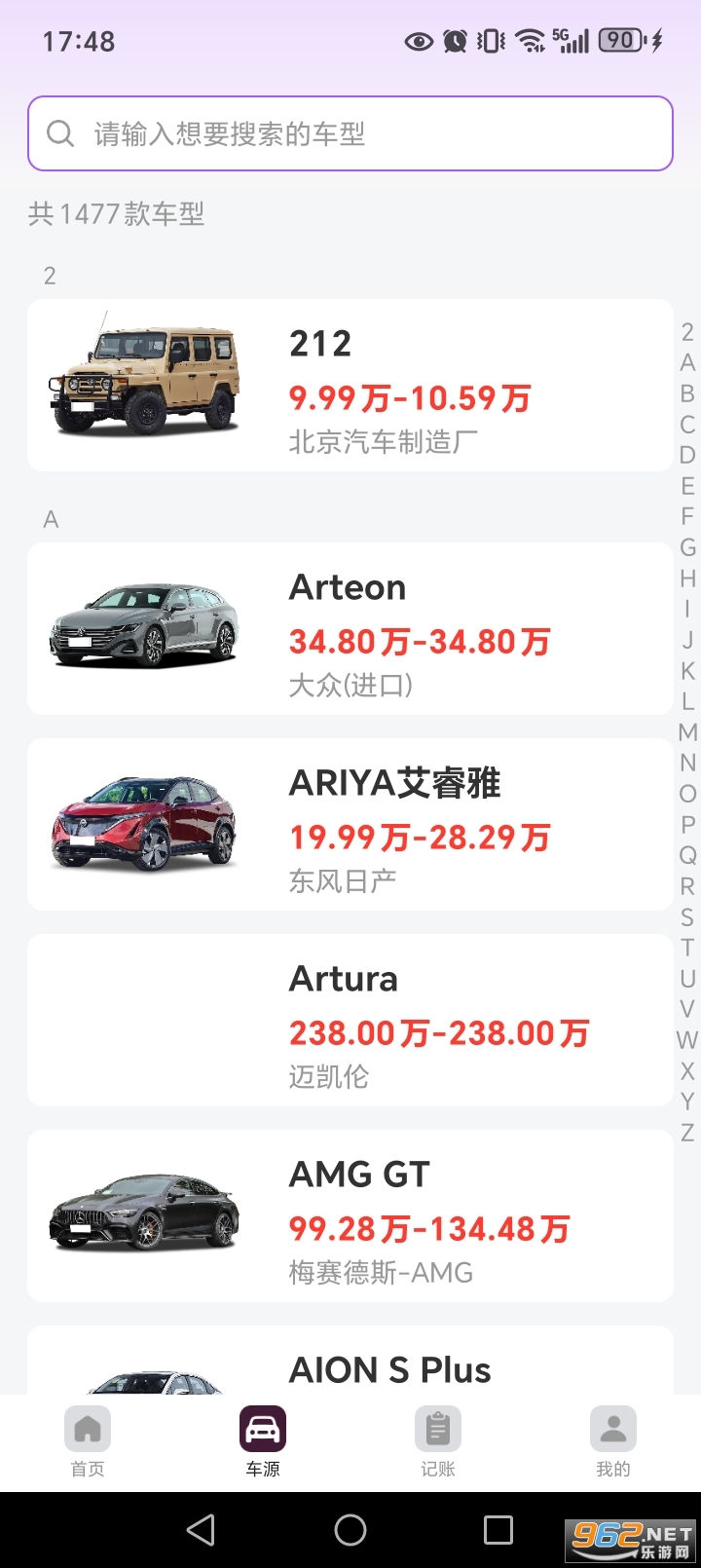Open the AMG GT listing
This screenshot has width=701, height=1568.
point(350,1215)
